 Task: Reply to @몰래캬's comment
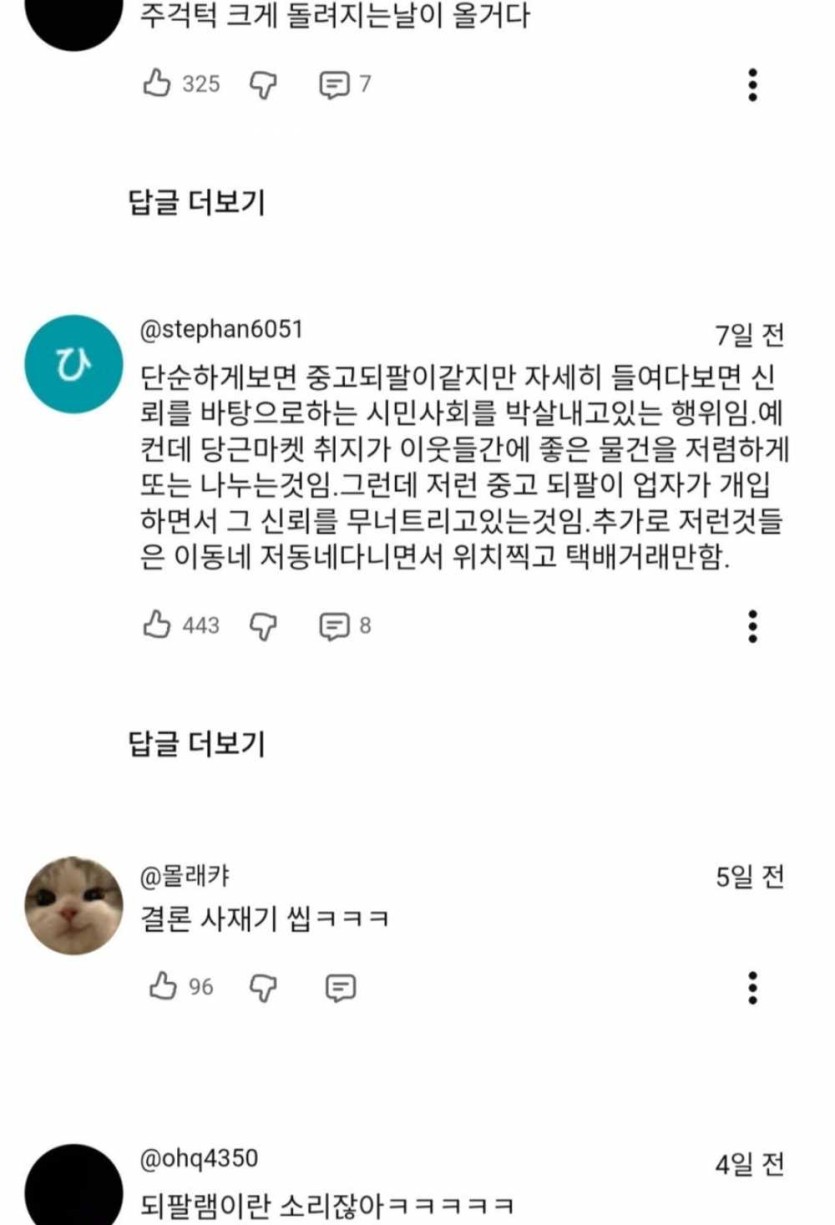[341, 988]
